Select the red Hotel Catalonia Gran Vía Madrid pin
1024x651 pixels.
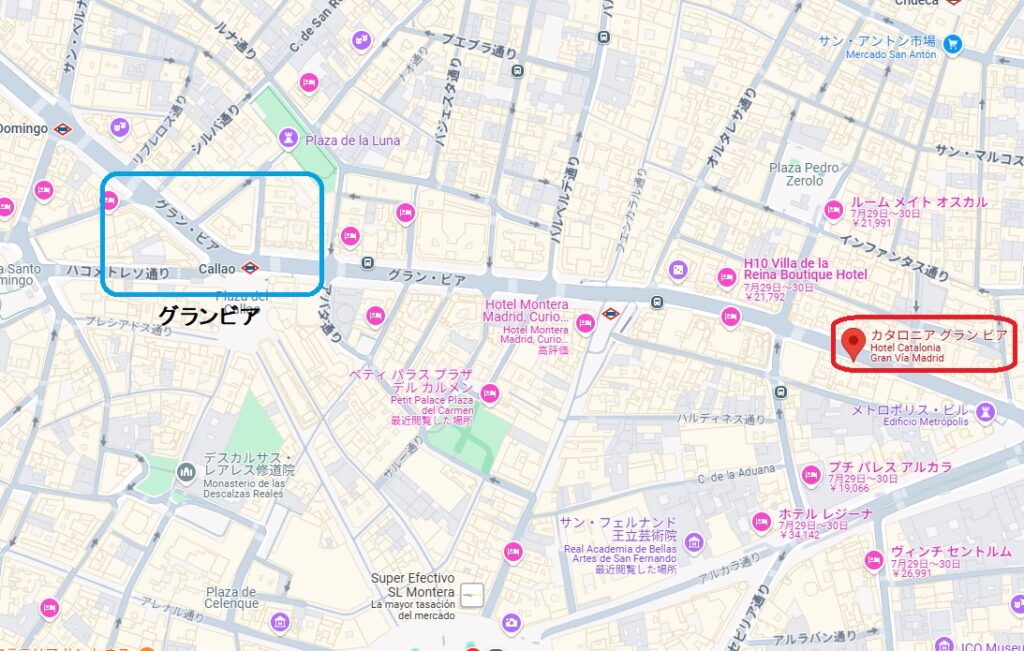click(853, 342)
